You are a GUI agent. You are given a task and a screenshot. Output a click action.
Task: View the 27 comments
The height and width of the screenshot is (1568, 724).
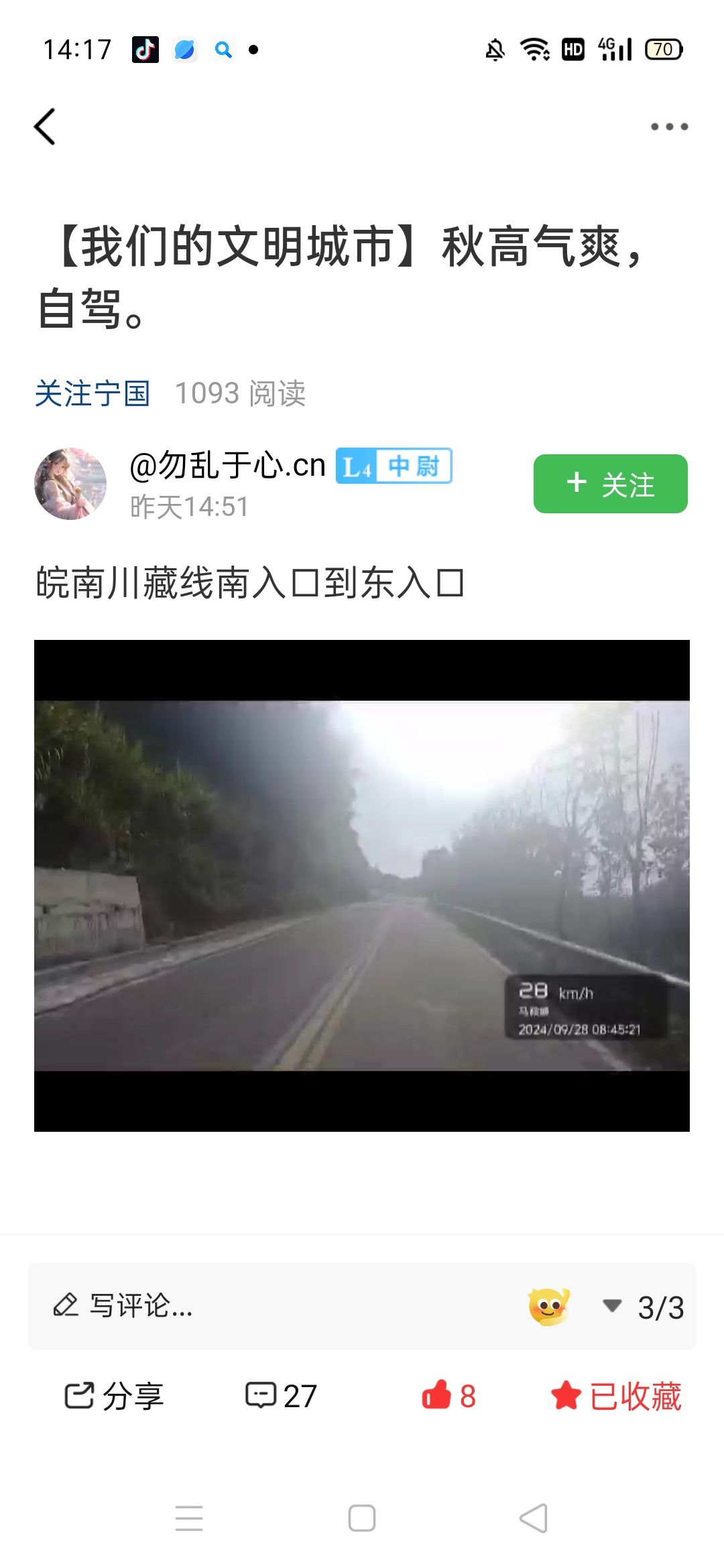282,1396
